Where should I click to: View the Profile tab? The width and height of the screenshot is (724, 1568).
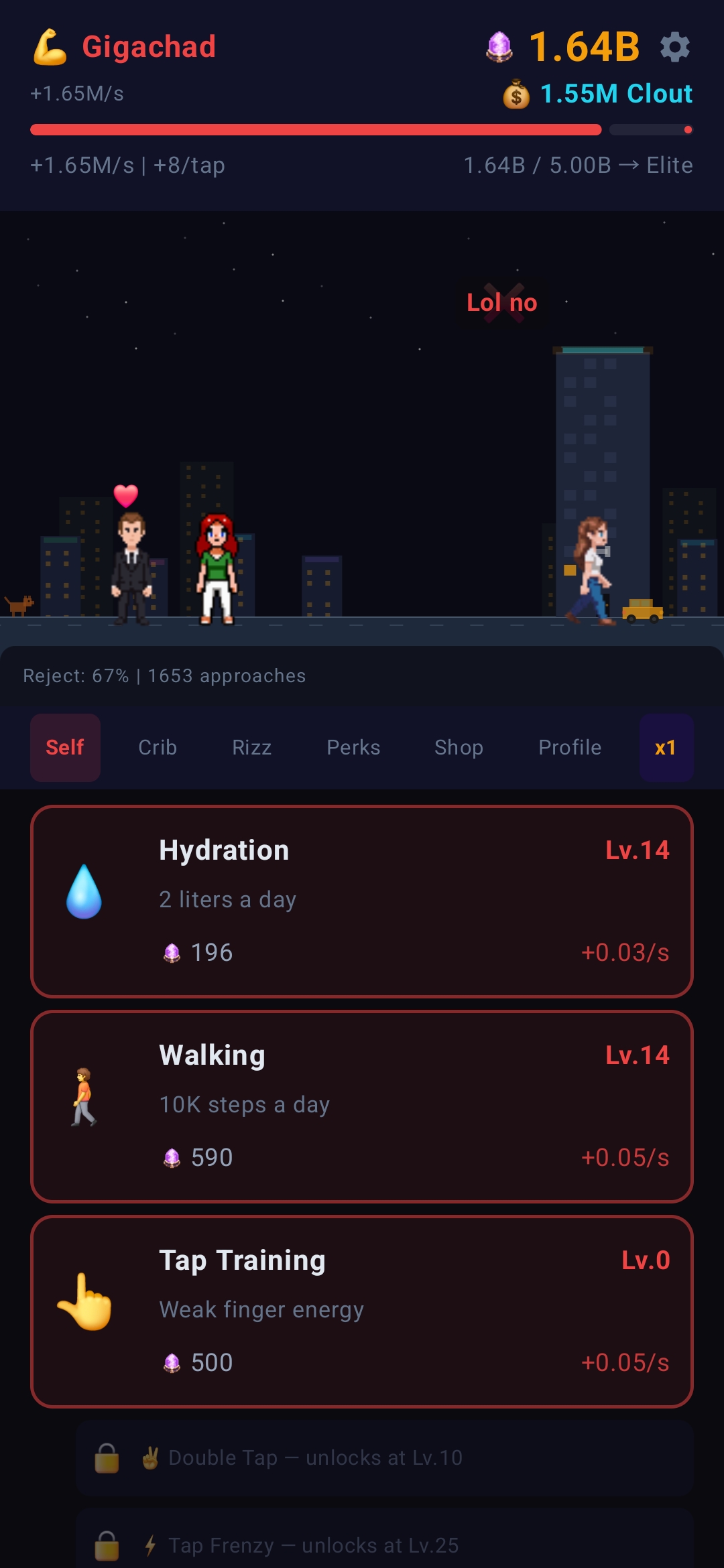tap(570, 747)
